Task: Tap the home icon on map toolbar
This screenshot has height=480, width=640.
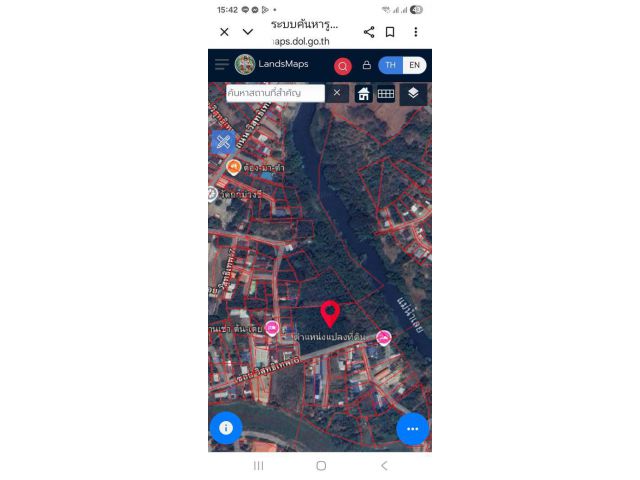Action: pos(364,93)
